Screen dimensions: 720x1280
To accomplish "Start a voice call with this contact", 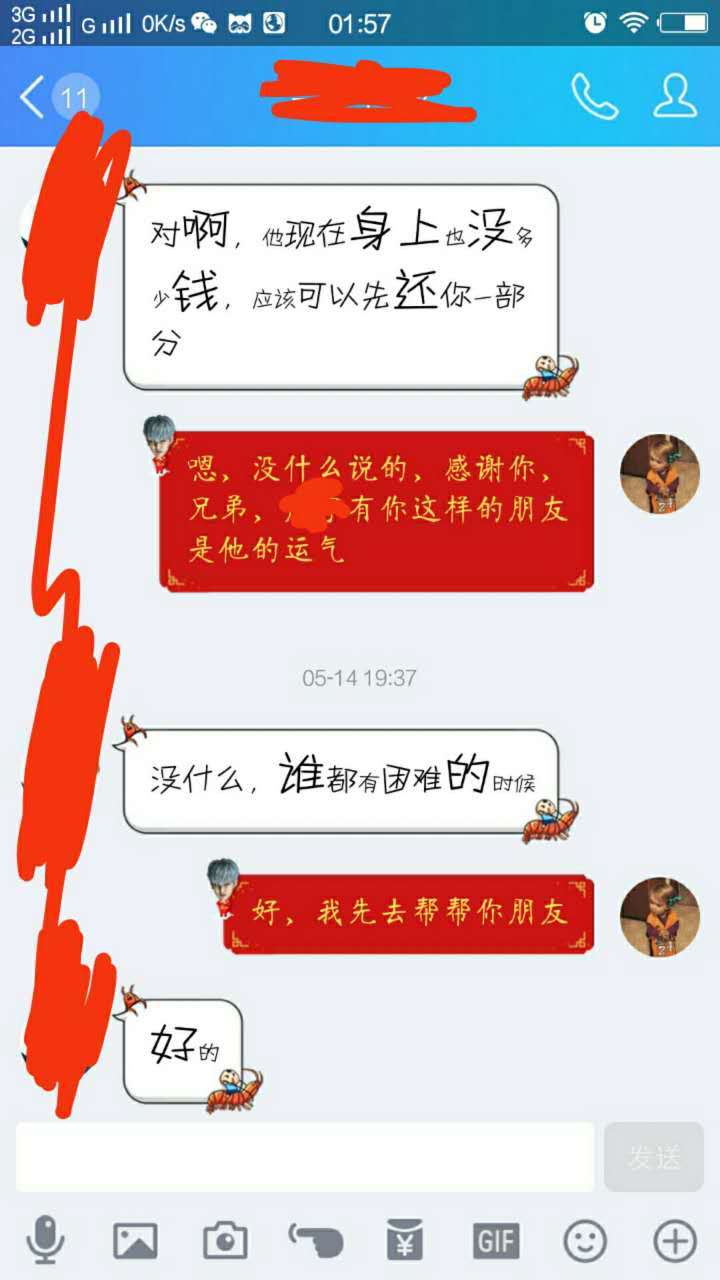I will tap(594, 97).
